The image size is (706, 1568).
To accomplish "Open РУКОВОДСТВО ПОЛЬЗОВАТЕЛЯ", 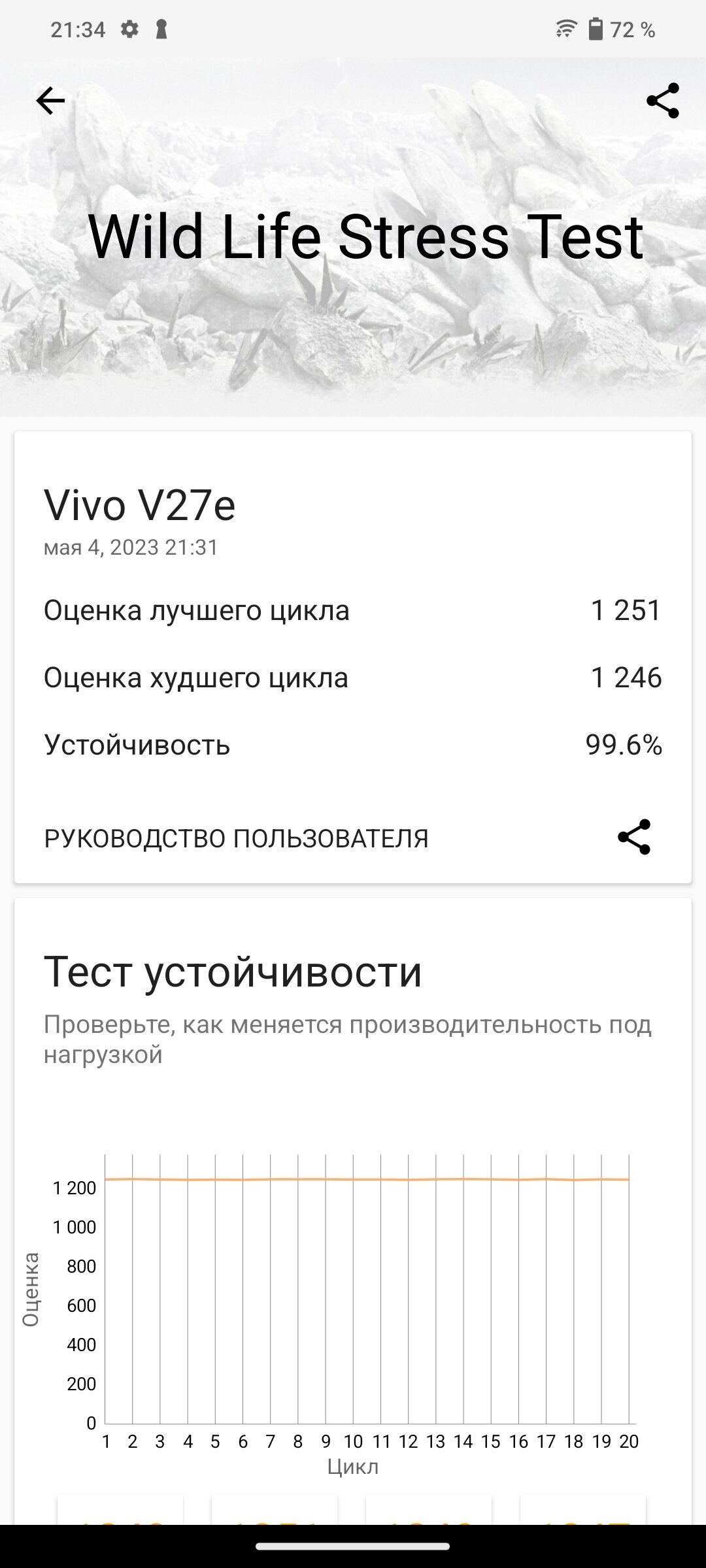I will coord(236,838).
